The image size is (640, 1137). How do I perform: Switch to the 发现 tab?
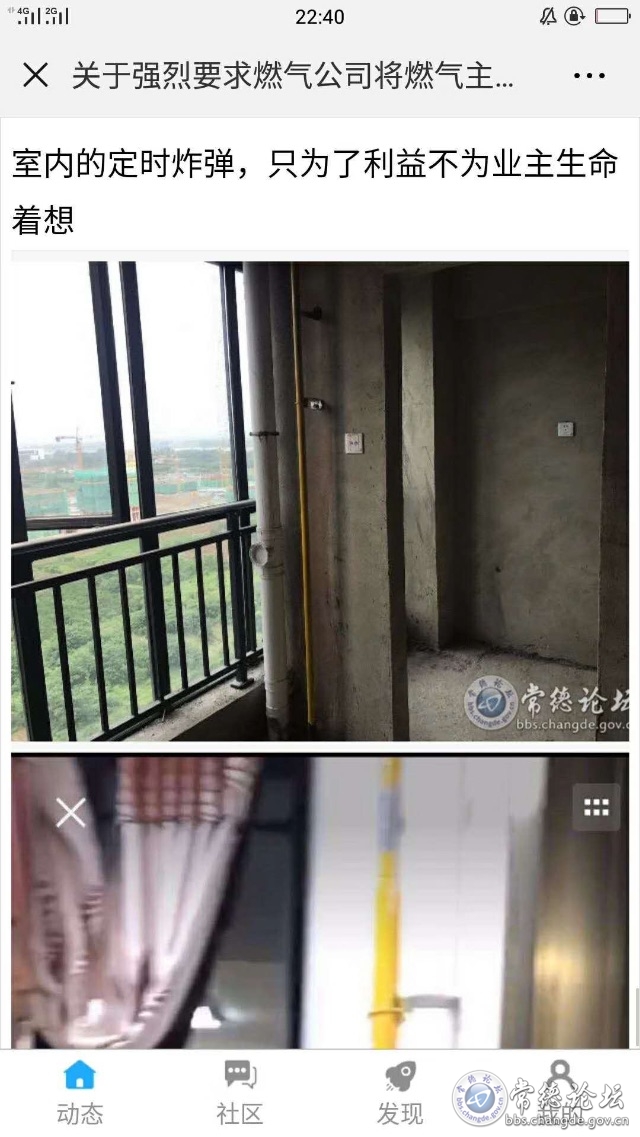tap(400, 1093)
